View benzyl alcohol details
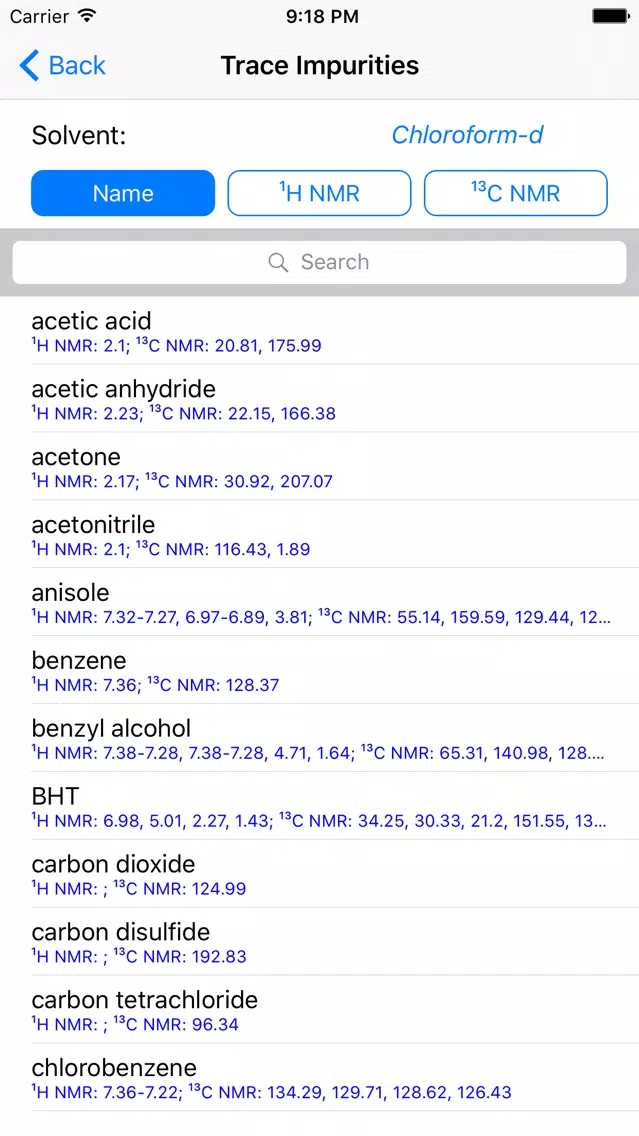Screen dimensions: 639x1136 pos(320,738)
